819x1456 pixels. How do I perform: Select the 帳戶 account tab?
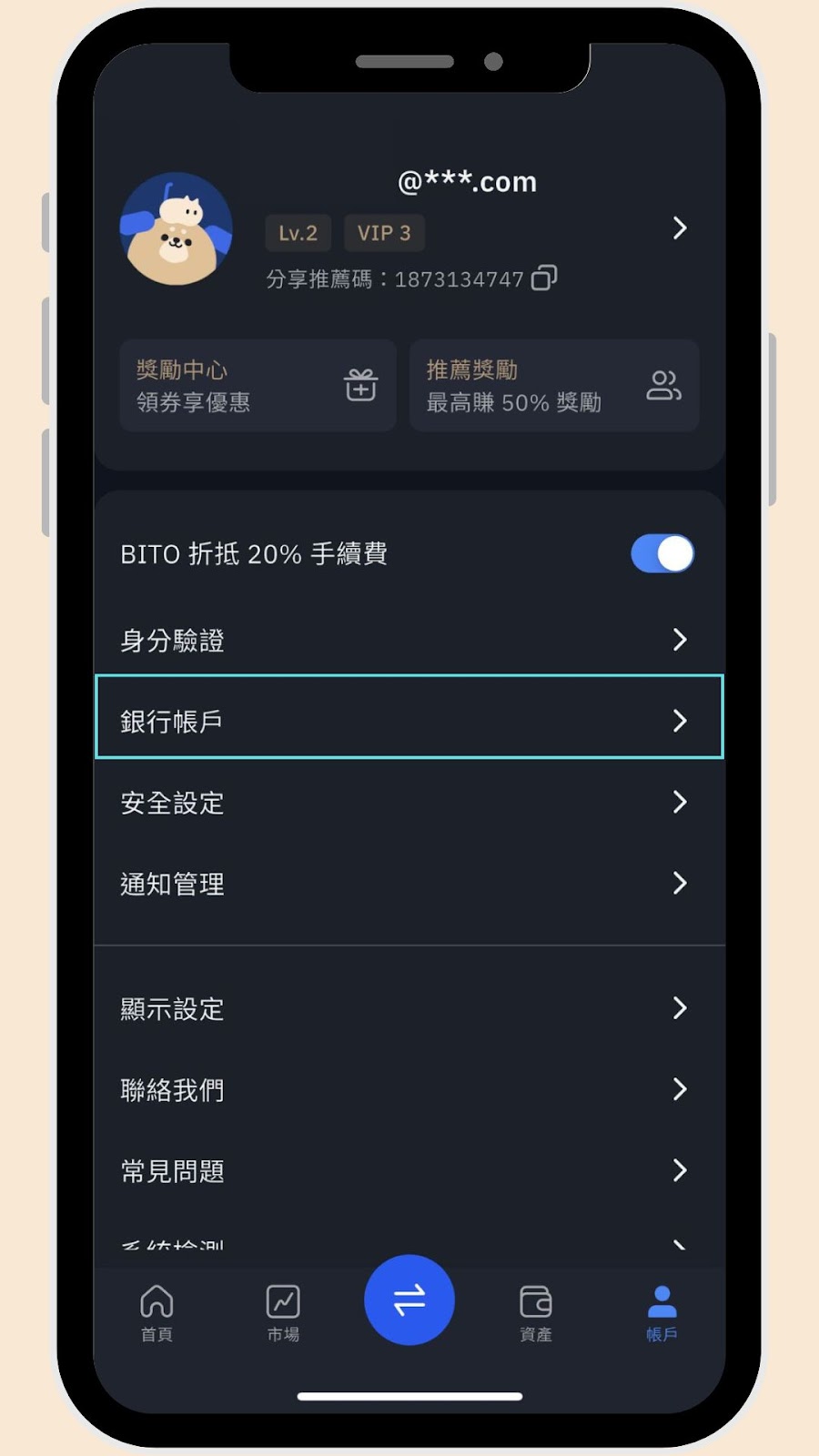[x=662, y=1312]
